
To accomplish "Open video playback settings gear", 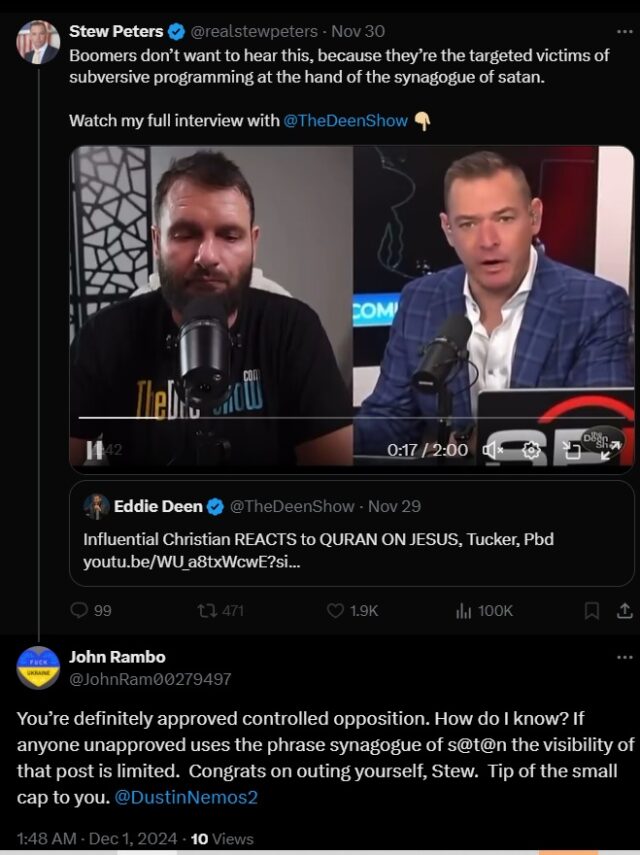I will click(x=532, y=451).
